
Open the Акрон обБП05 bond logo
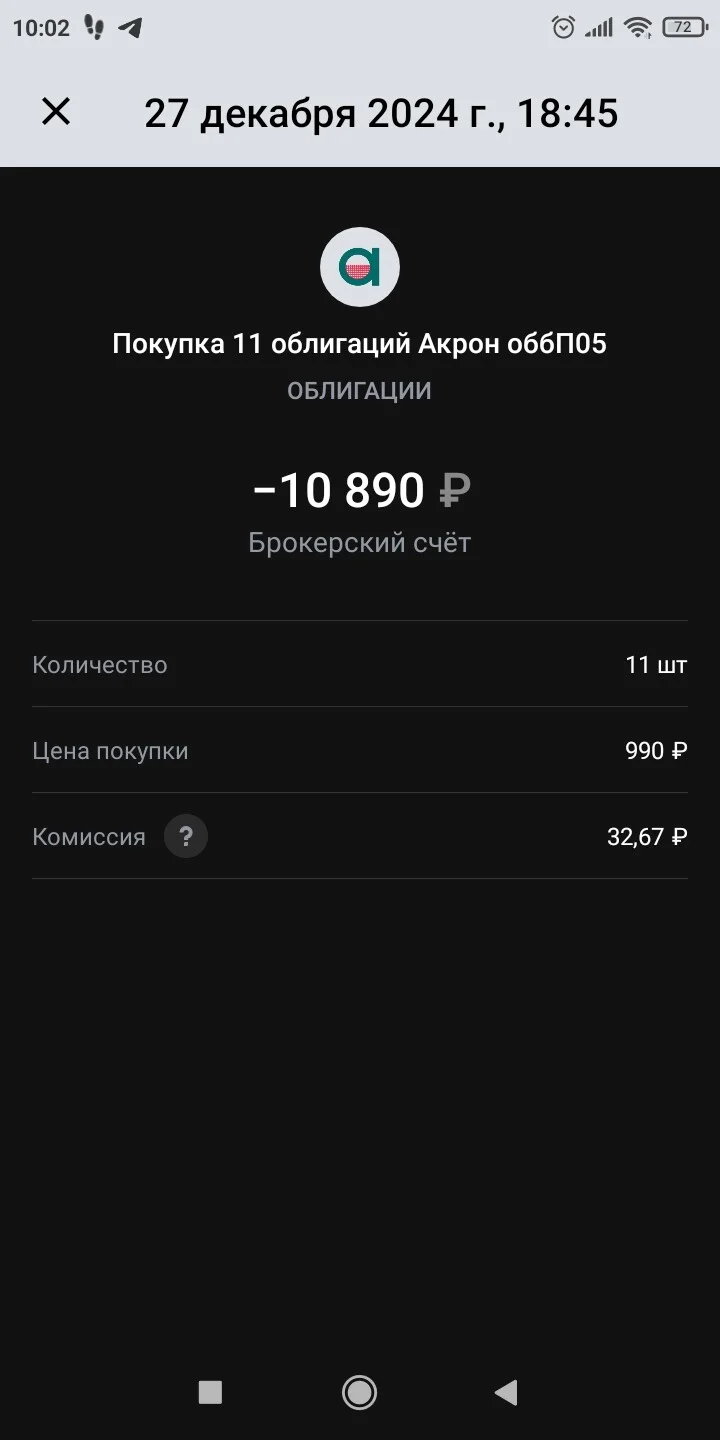pos(360,266)
